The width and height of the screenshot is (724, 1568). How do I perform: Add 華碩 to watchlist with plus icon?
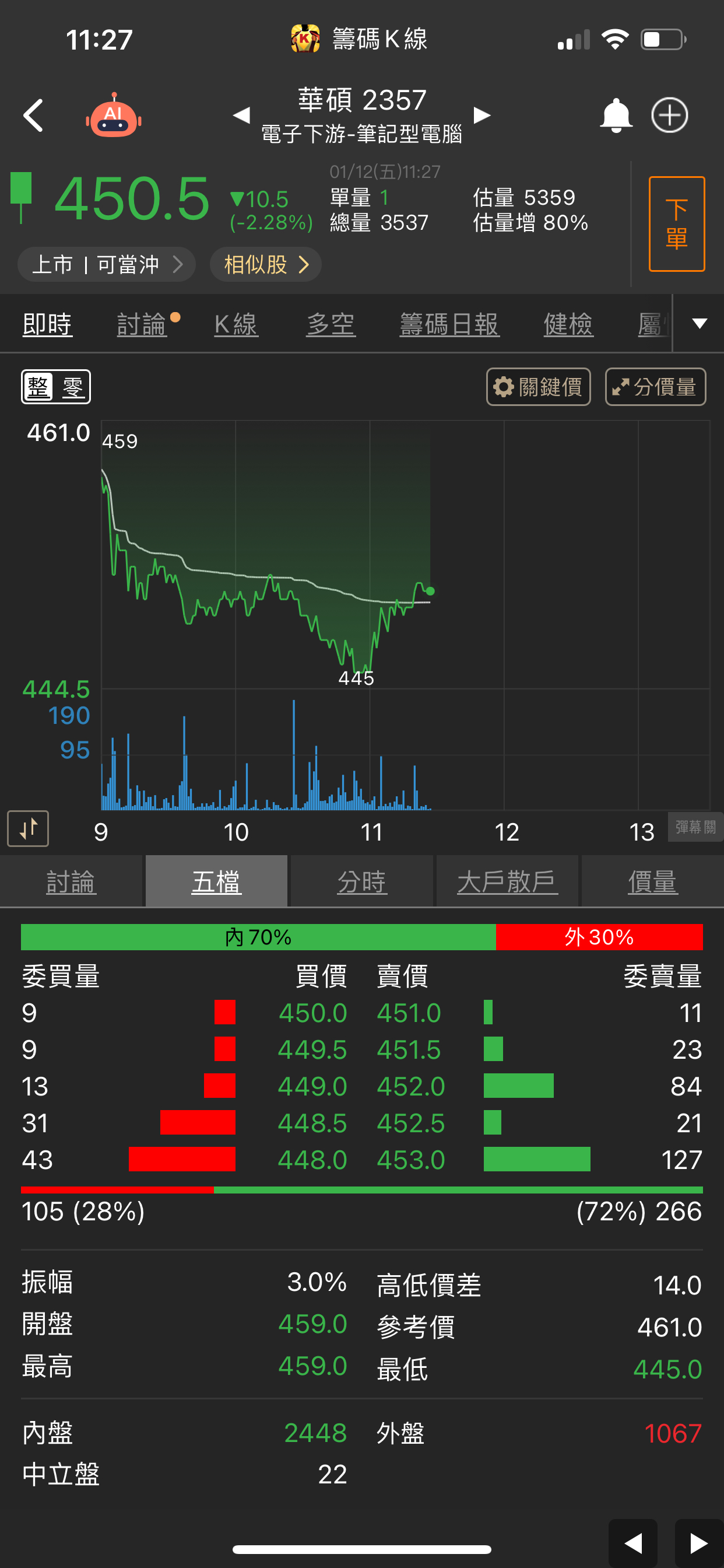[669, 115]
